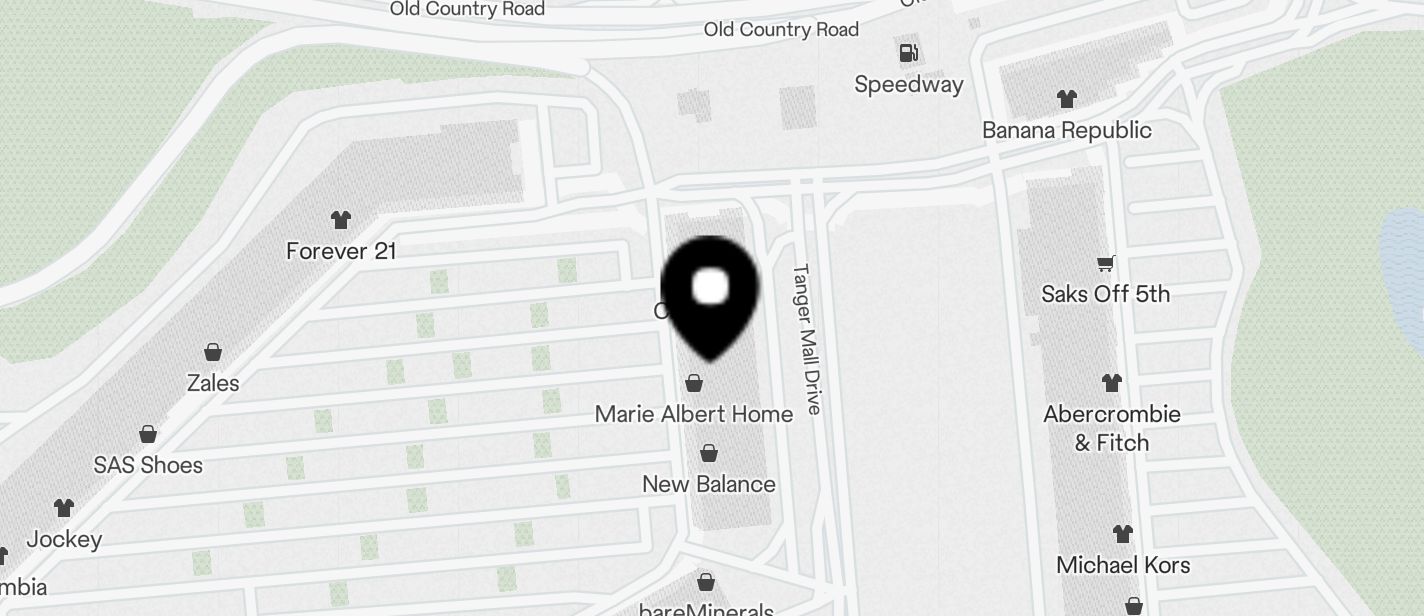Image resolution: width=1424 pixels, height=616 pixels.
Task: Select the Forever 21 store marker
Action: [341, 220]
